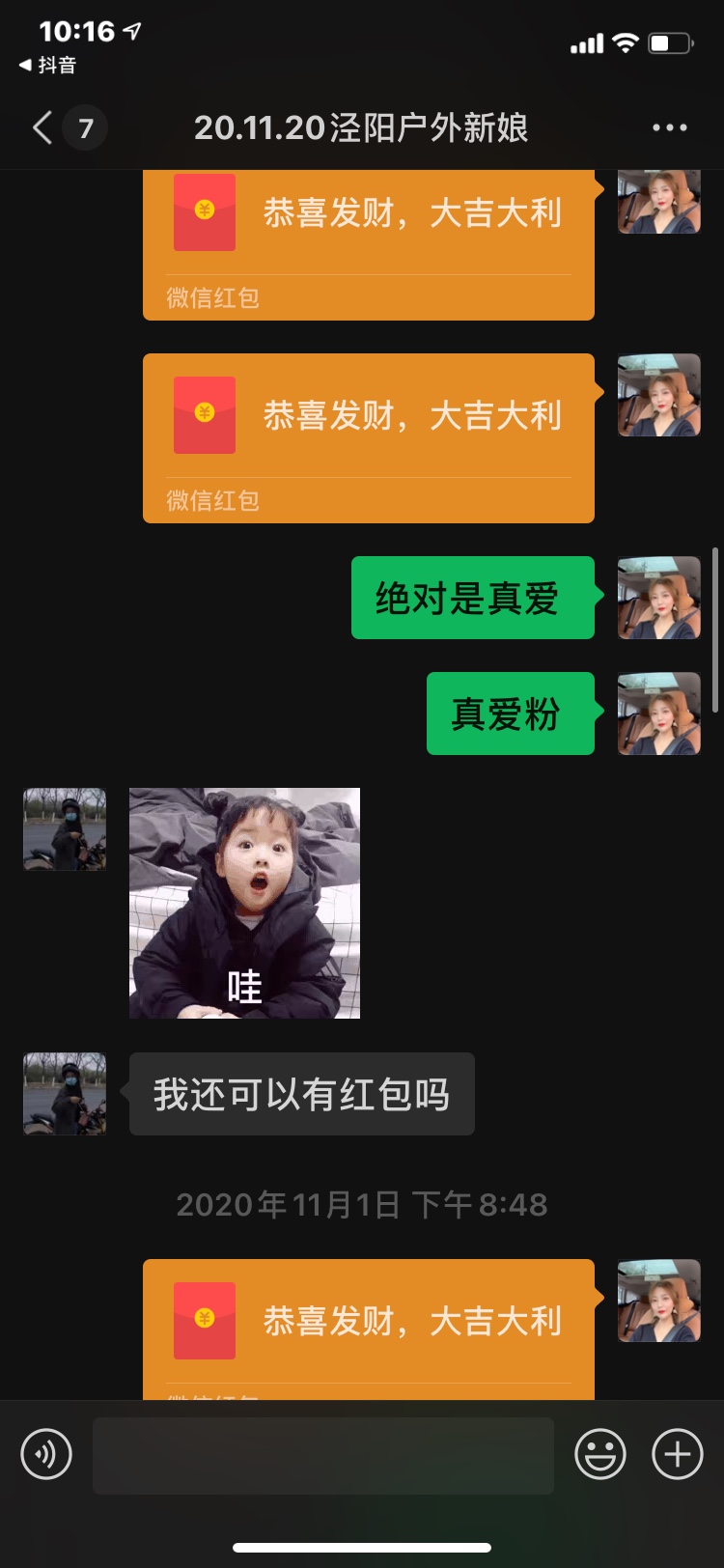This screenshot has width=724, height=1568.
Task: Open sender's avatar next to 真爱粉
Action: [x=659, y=714]
